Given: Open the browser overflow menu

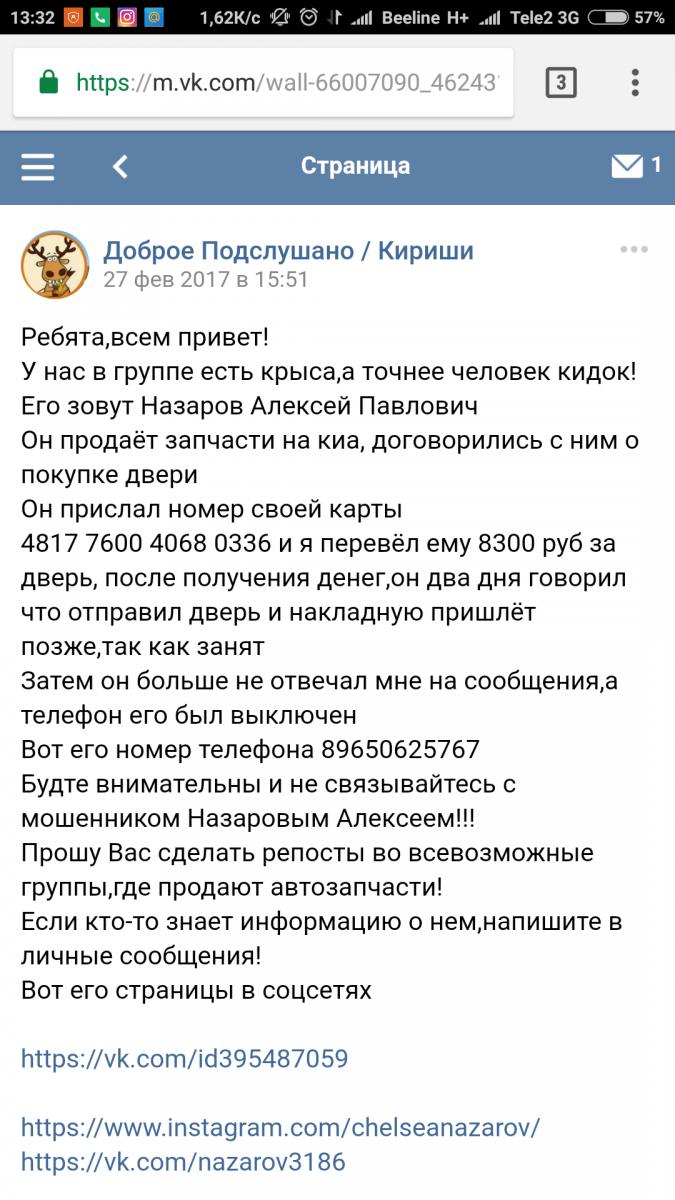Looking at the screenshot, I should (635, 83).
